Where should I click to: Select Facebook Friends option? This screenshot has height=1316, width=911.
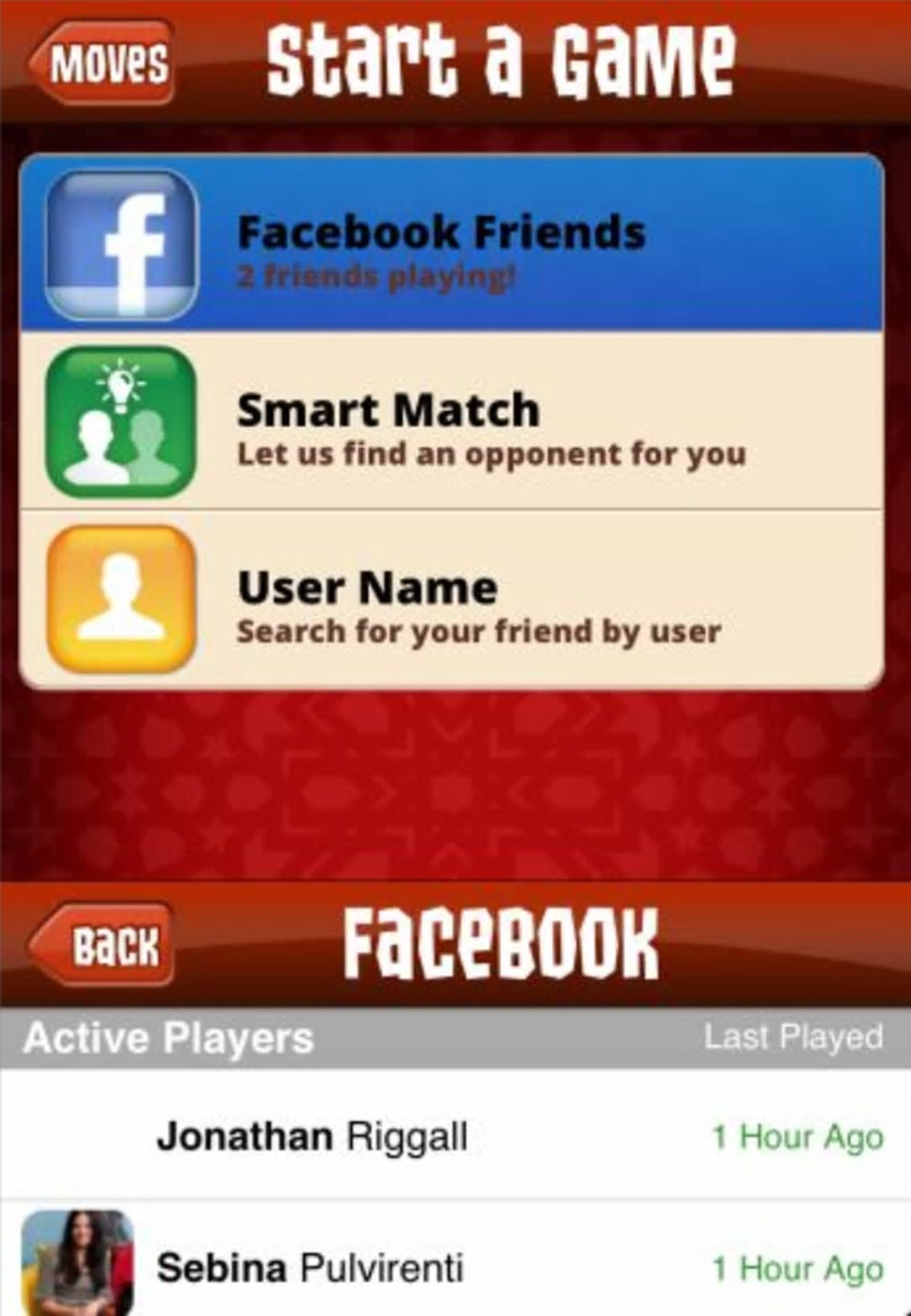coord(451,243)
